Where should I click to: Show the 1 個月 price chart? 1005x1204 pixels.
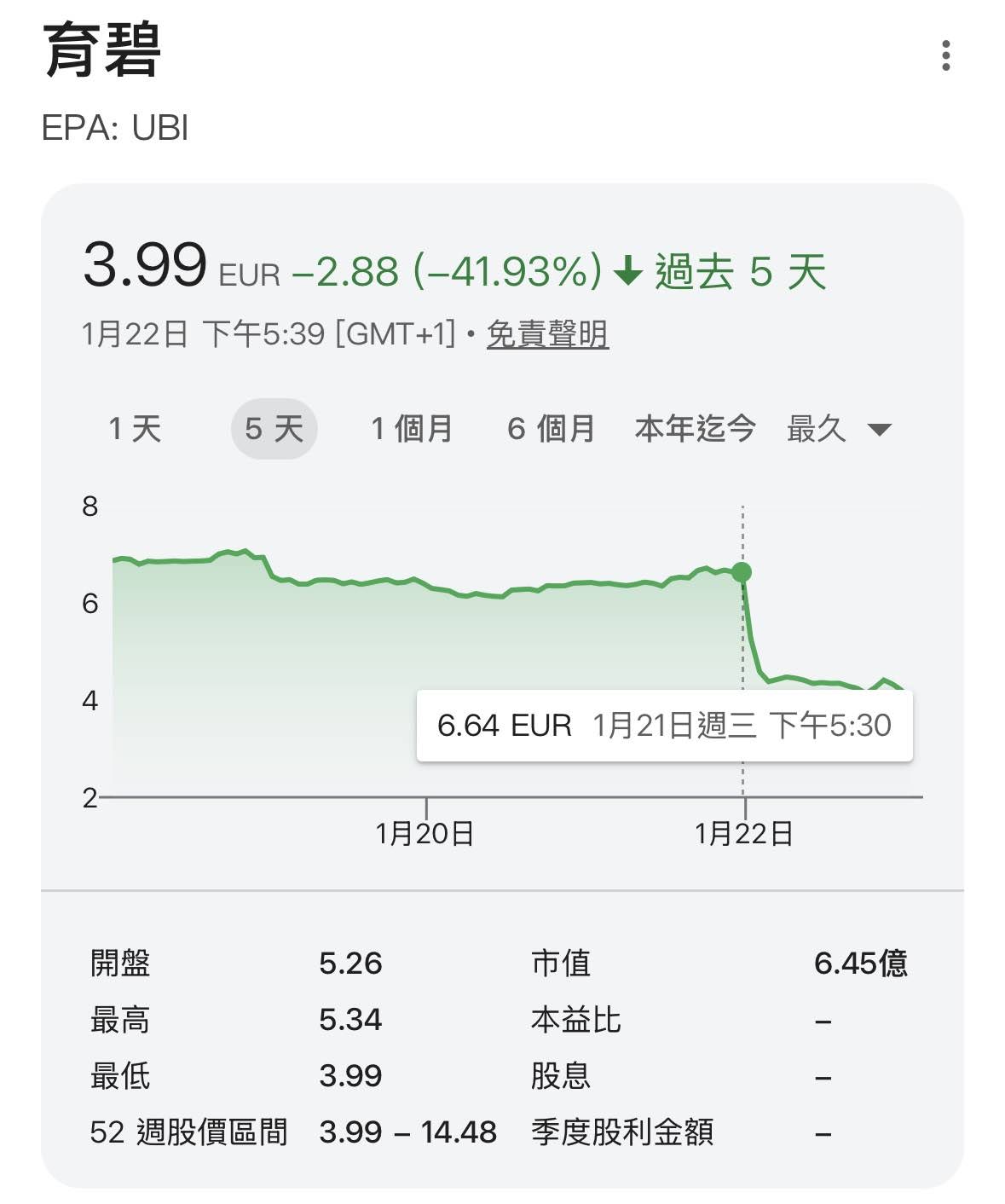pyautogui.click(x=412, y=428)
